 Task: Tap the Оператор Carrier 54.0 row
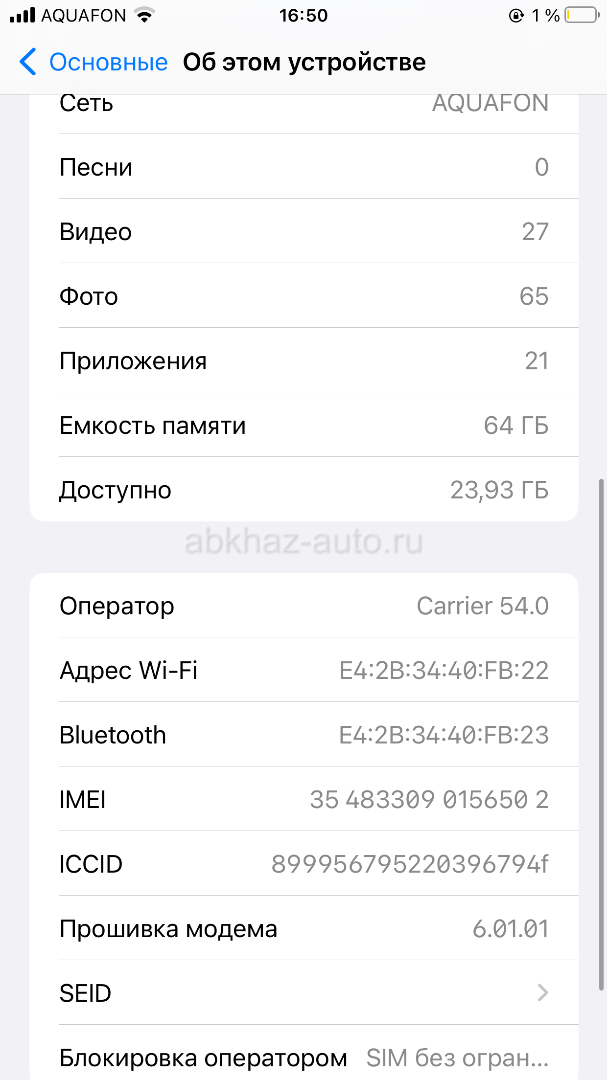pyautogui.click(x=303, y=606)
